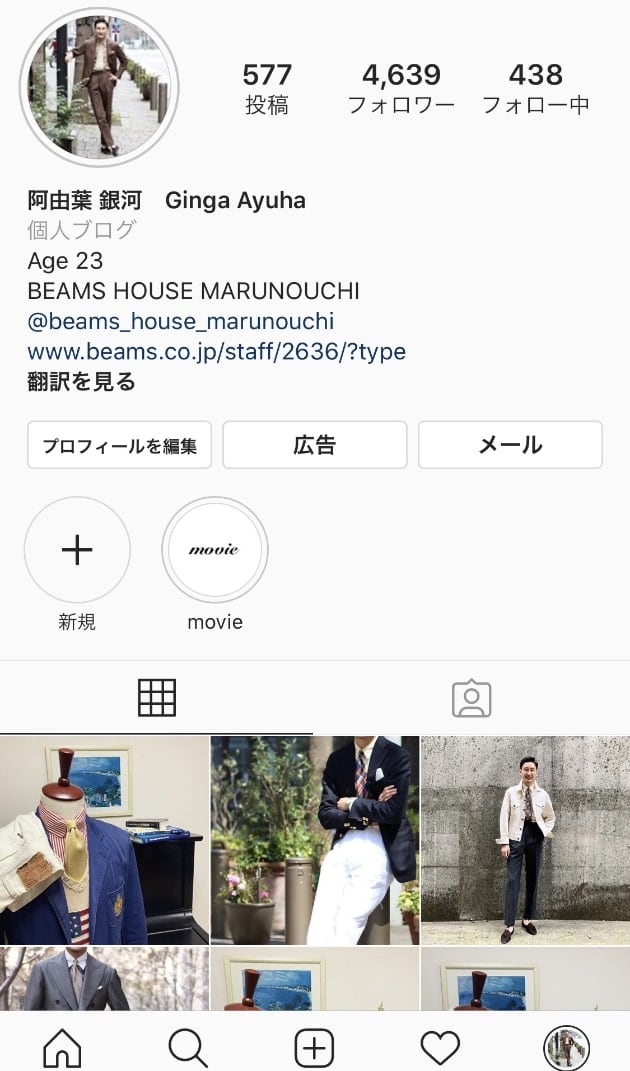Viewport: 630px width, 1071px height.
Task: Tap the メール button
Action: click(510, 445)
